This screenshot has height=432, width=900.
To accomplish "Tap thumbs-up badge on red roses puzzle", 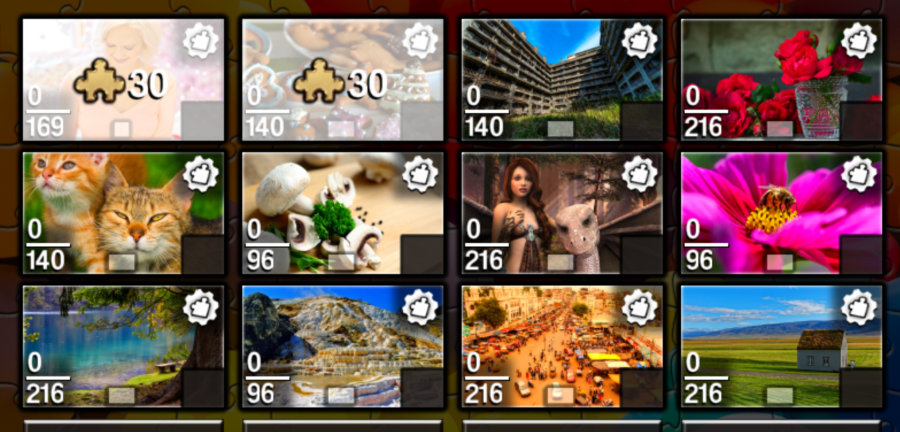I will pos(859,41).
